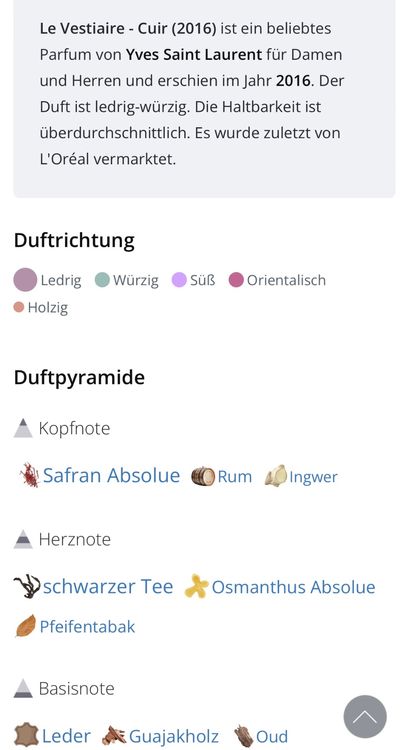Open the schwarzer Tee note

point(108,586)
